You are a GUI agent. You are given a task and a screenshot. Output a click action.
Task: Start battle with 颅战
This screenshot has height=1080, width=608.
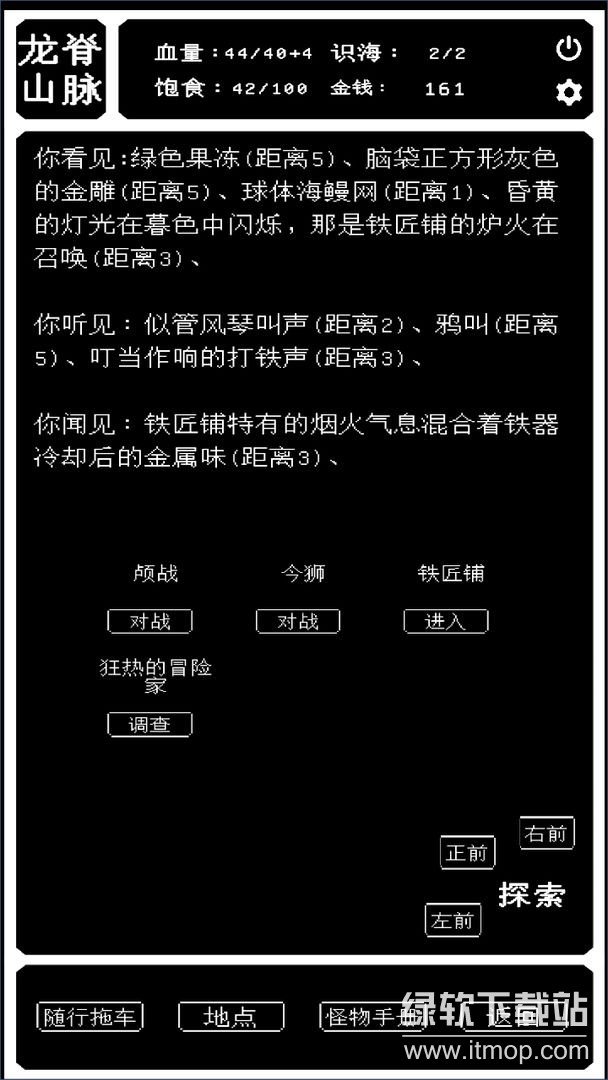tap(150, 621)
